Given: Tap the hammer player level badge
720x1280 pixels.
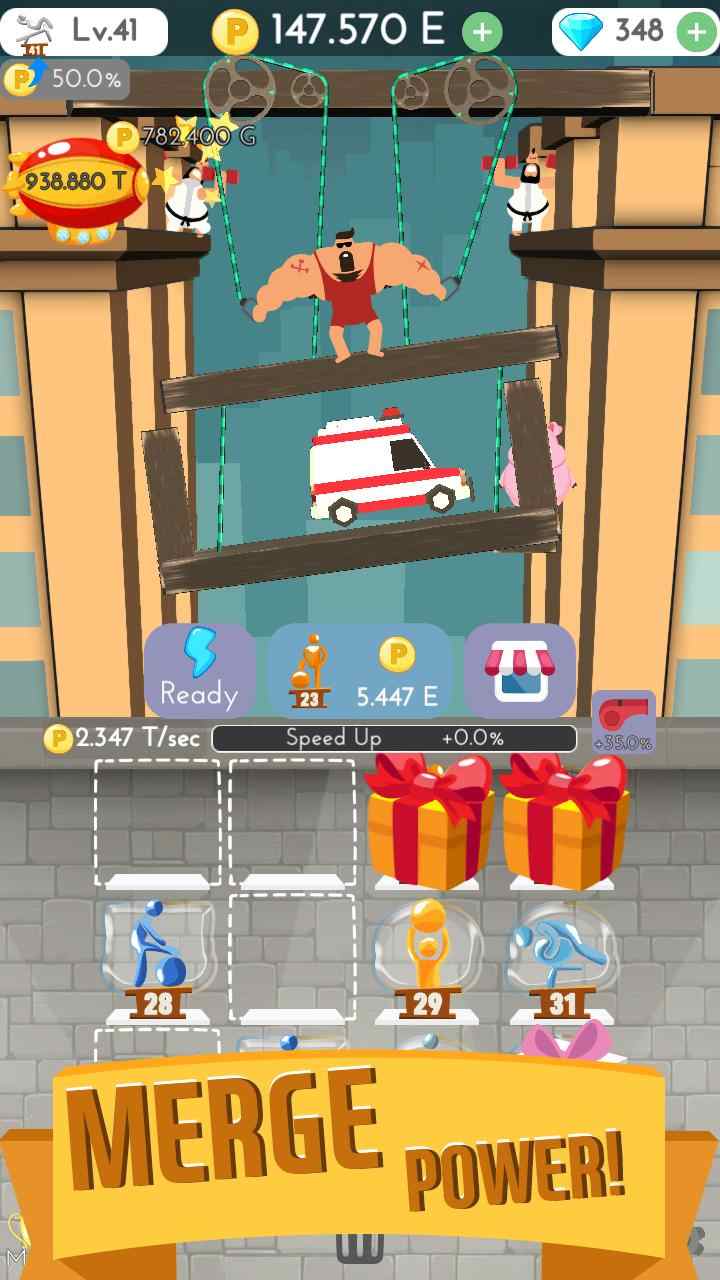Looking at the screenshot, I should tap(34, 30).
